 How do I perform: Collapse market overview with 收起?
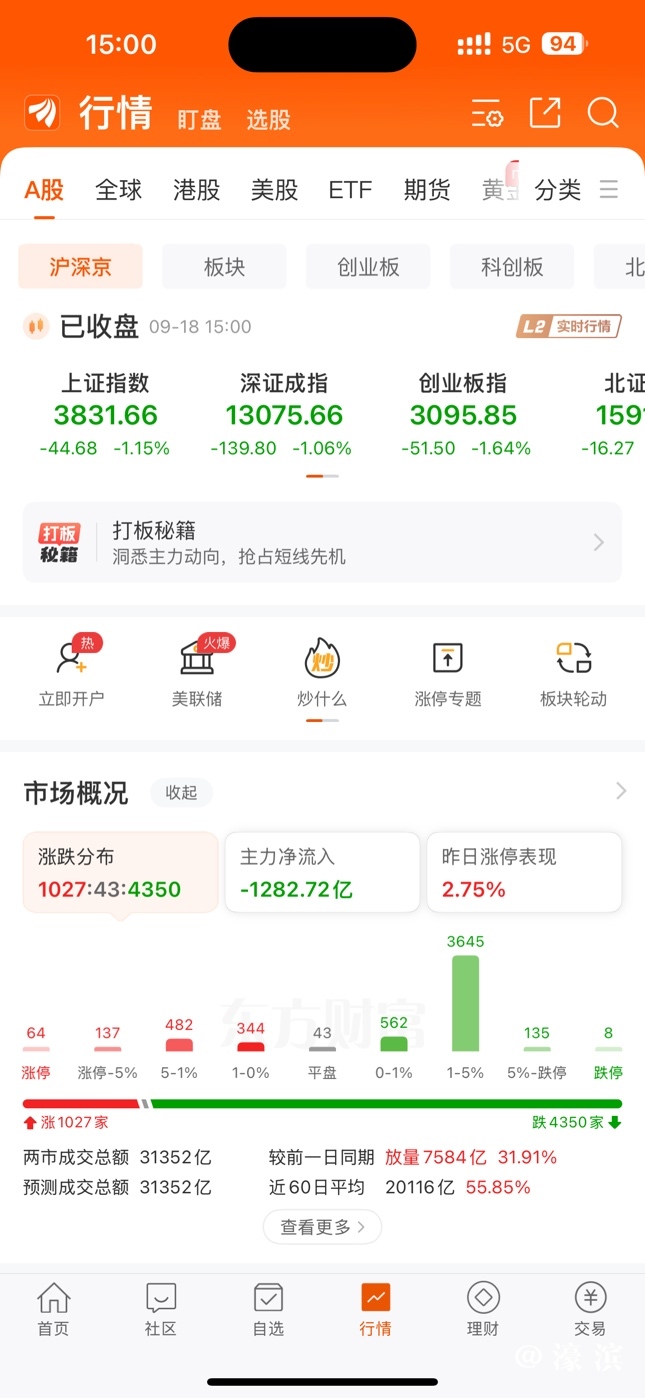coord(181,793)
